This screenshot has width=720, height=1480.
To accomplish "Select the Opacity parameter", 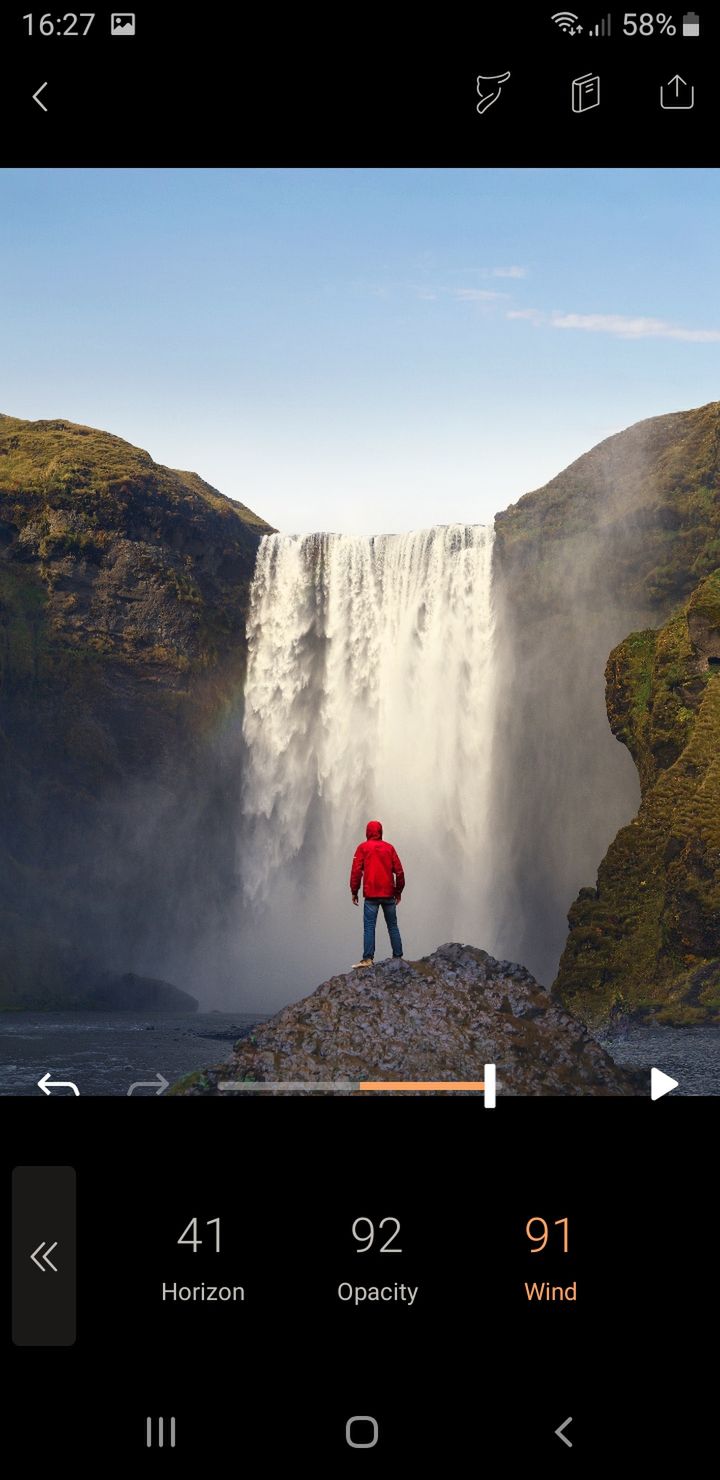I will pos(377,1258).
